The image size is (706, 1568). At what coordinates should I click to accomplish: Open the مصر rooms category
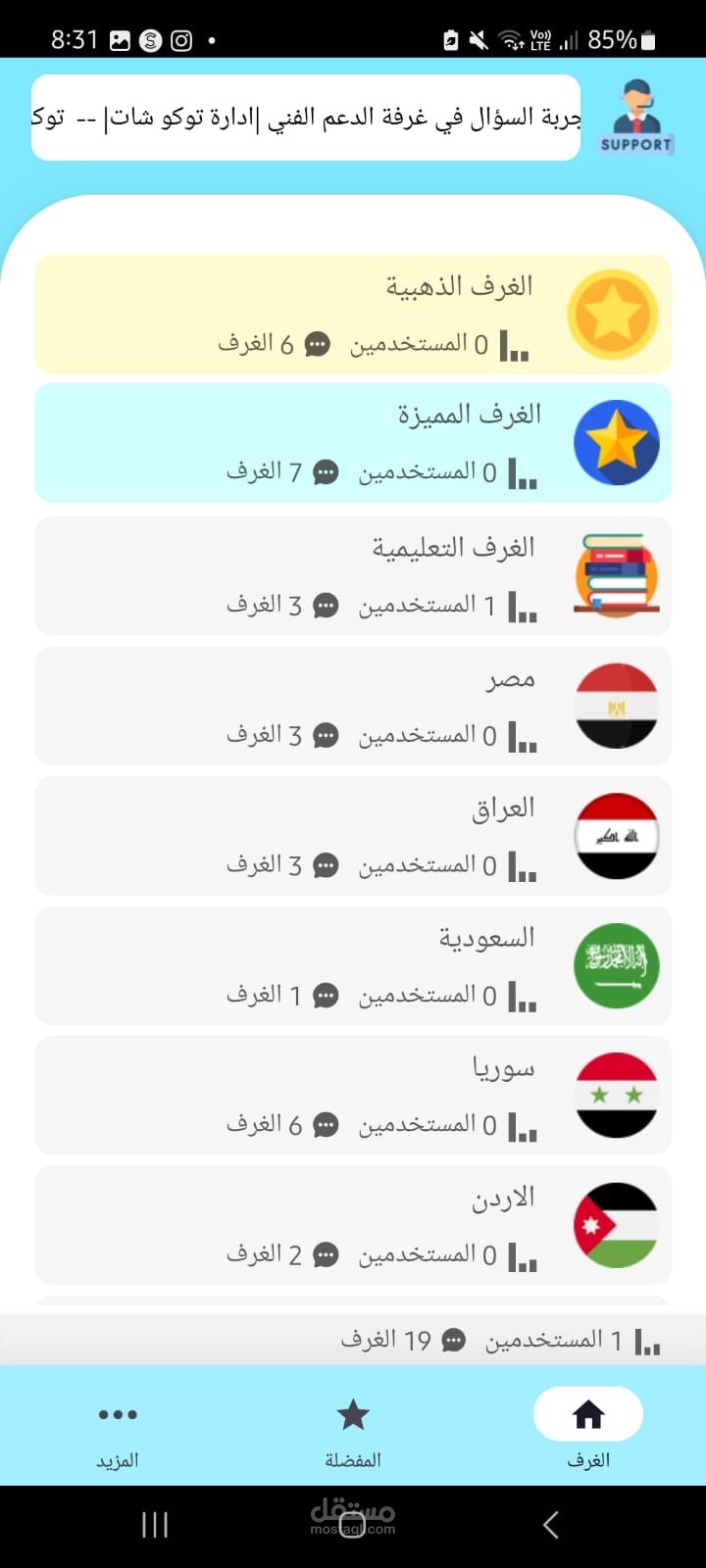tap(353, 706)
